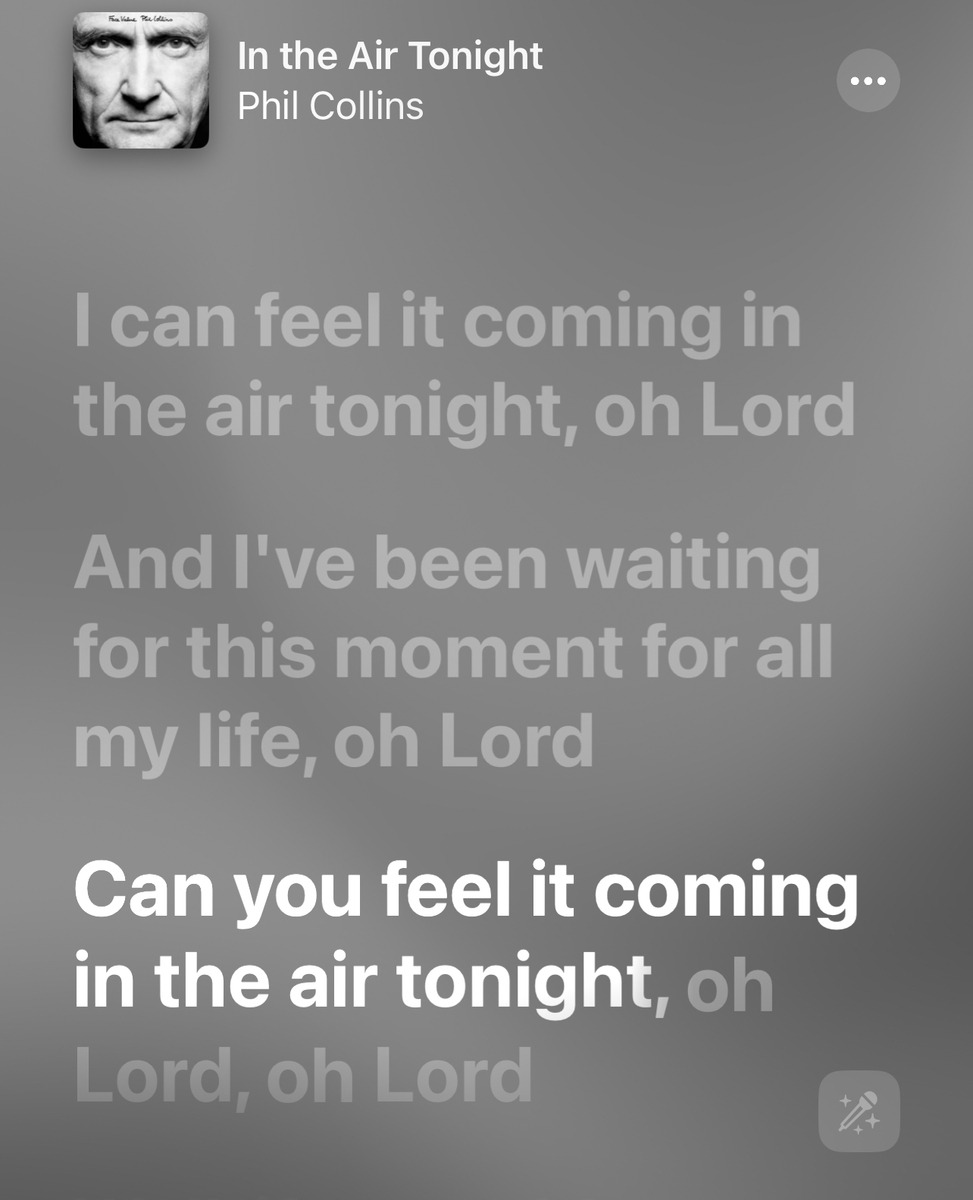Toggle the Sing microphone button
Image resolution: width=973 pixels, height=1200 pixels.
pos(858,1111)
